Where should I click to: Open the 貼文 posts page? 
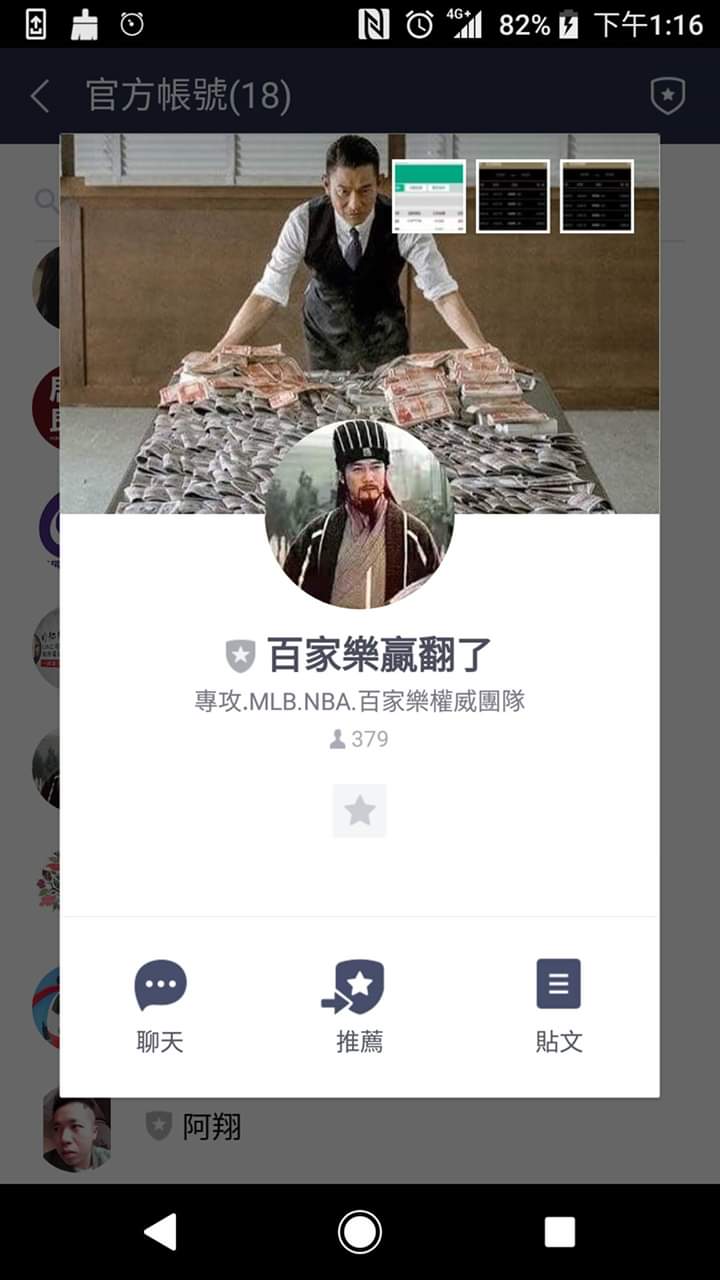point(558,1005)
